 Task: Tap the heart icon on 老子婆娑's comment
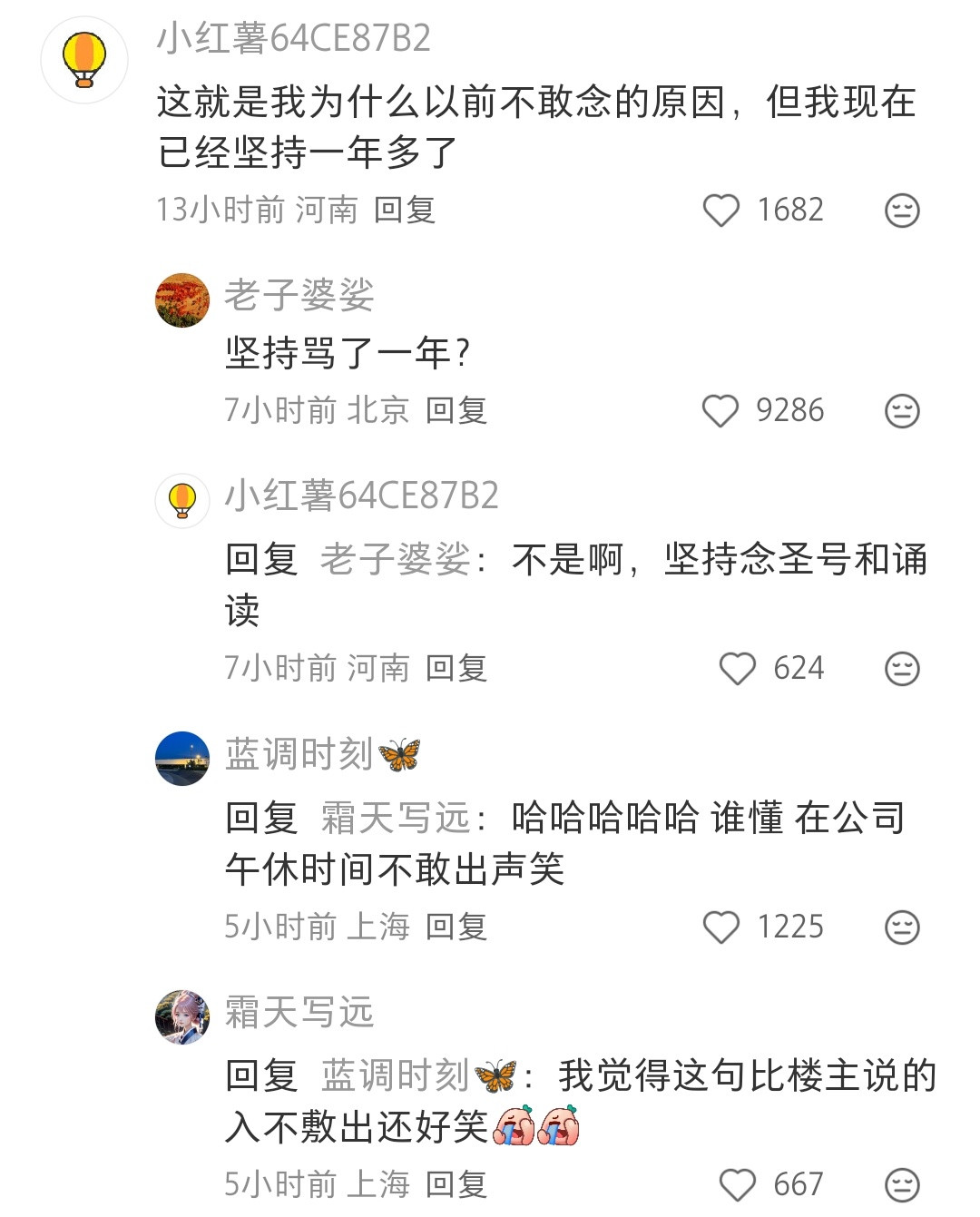pyautogui.click(x=721, y=410)
